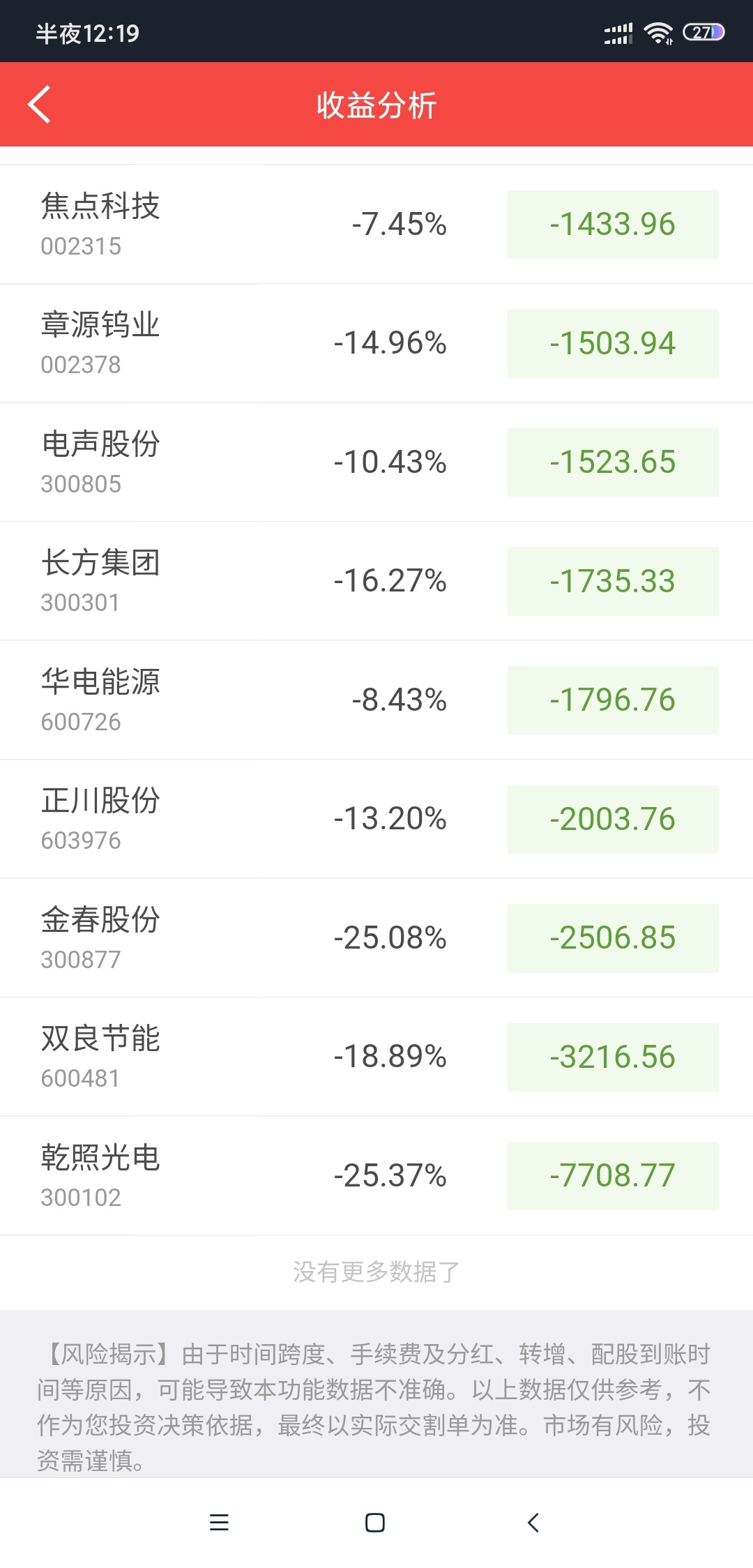This screenshot has width=753, height=1568.
Task: View details for 长方集团 300301
Action: pos(376,581)
